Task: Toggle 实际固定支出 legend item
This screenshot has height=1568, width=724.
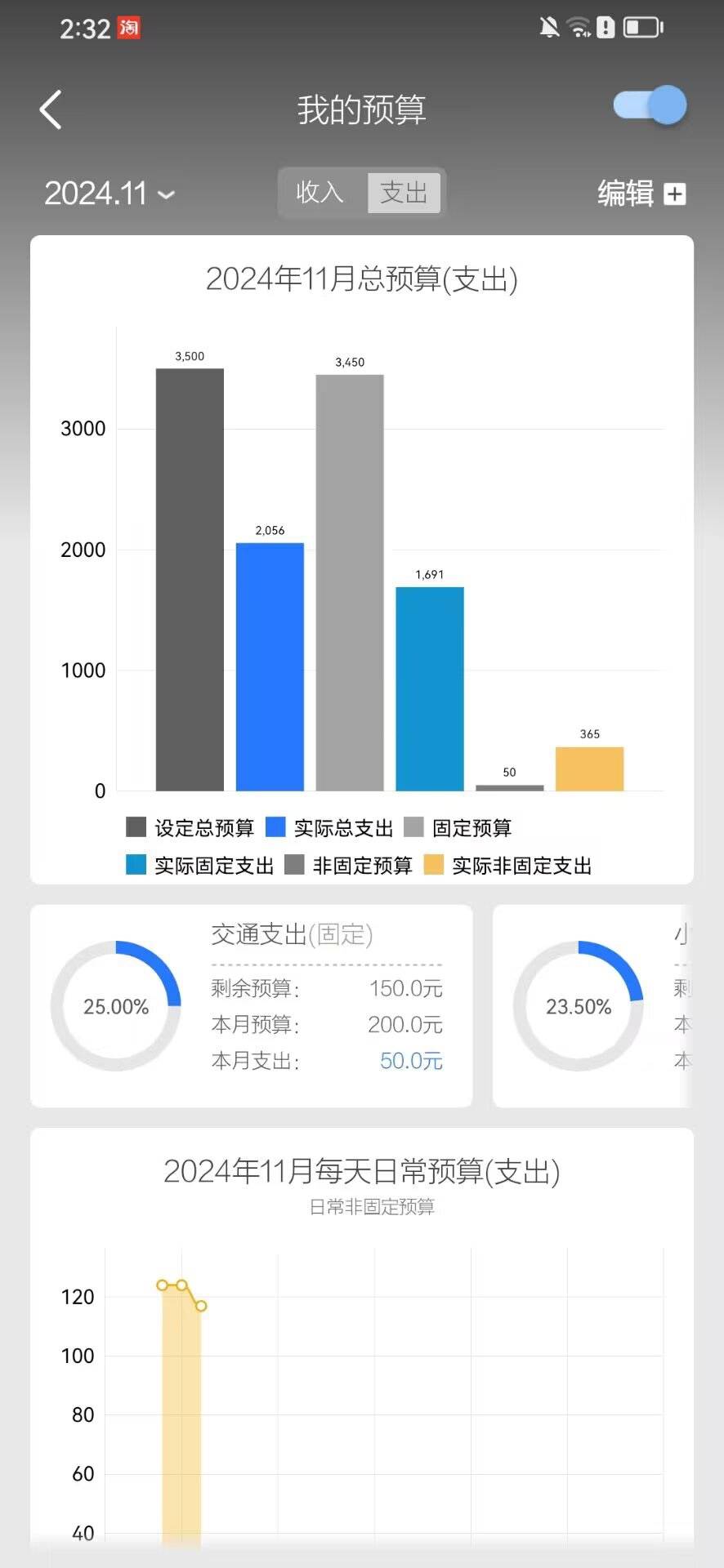Action: point(200,866)
